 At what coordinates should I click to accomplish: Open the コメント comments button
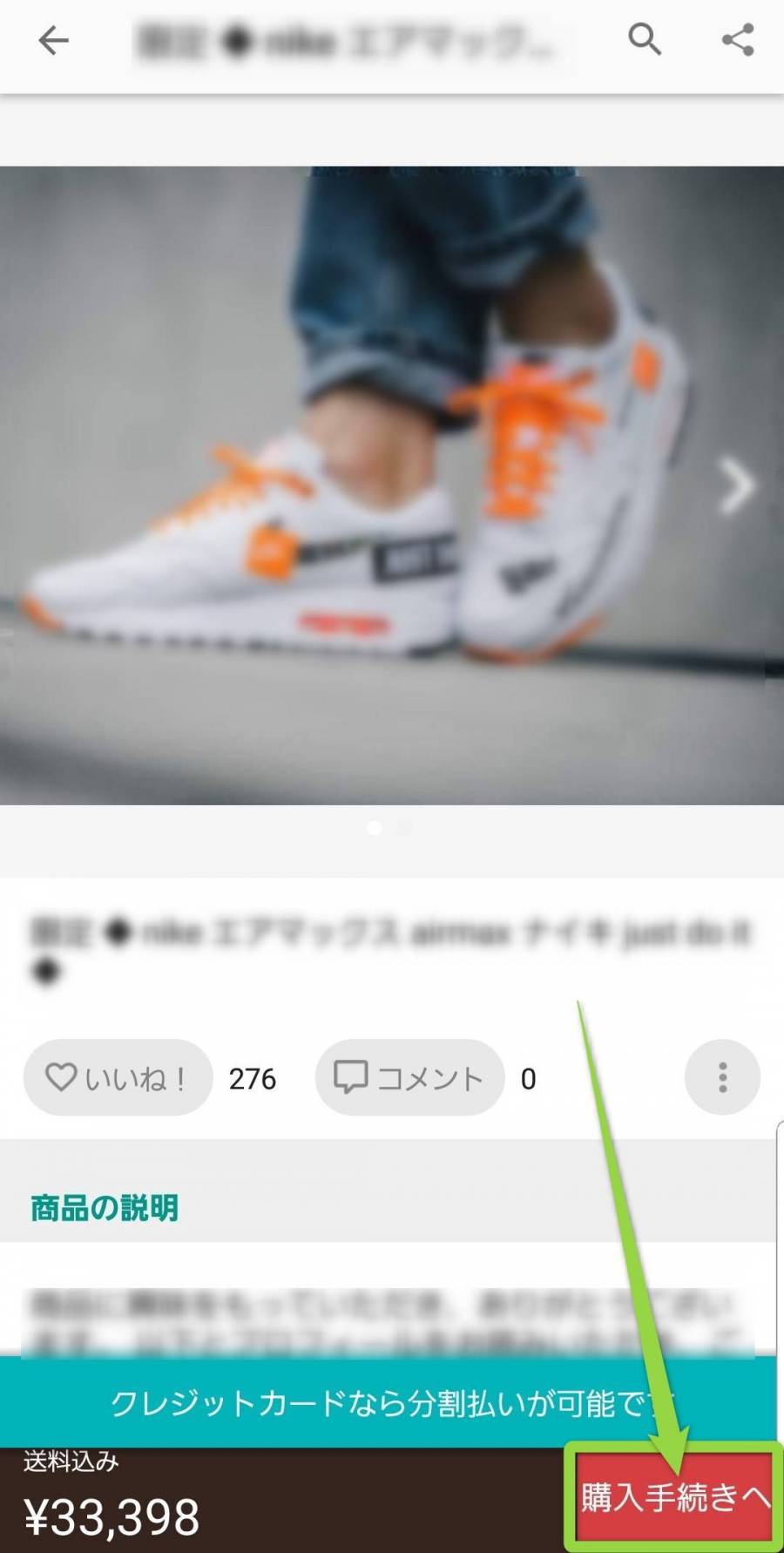pyautogui.click(x=409, y=1078)
